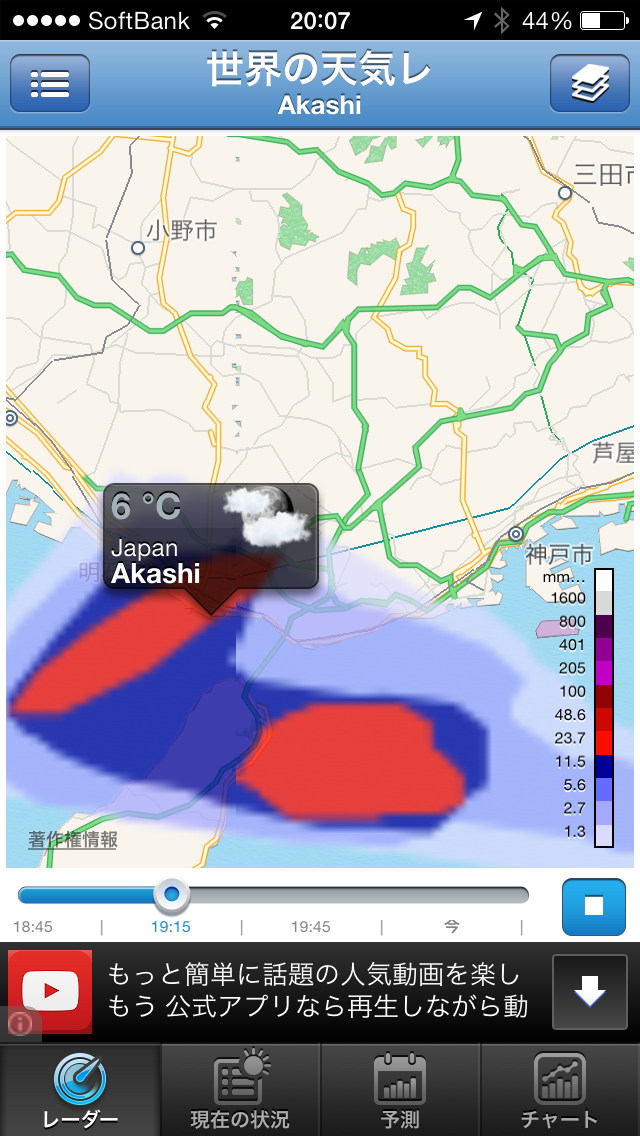The image size is (640, 1136).
Task: Open the ad info icon
Action: [22, 1022]
